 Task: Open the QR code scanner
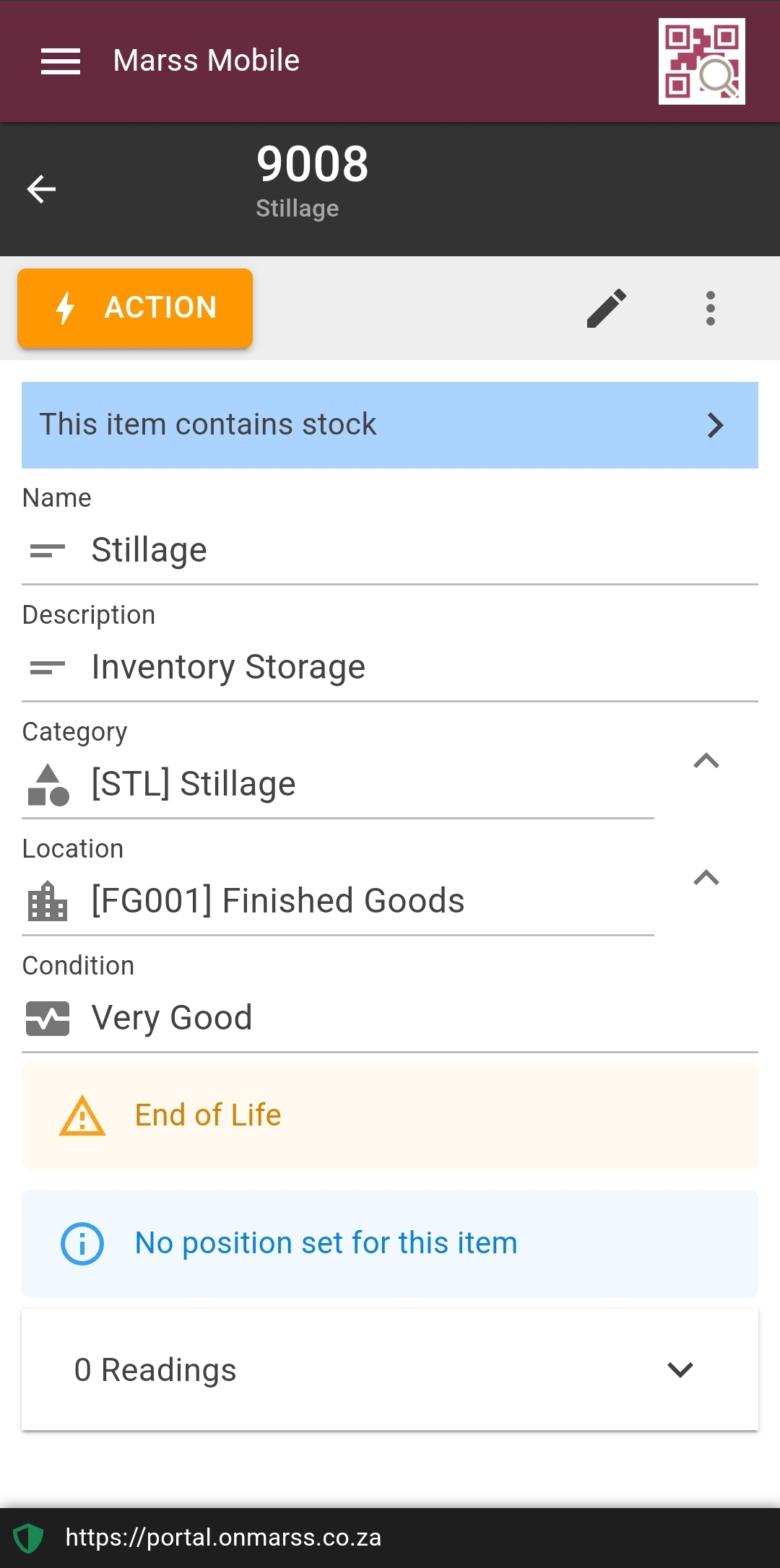[701, 61]
